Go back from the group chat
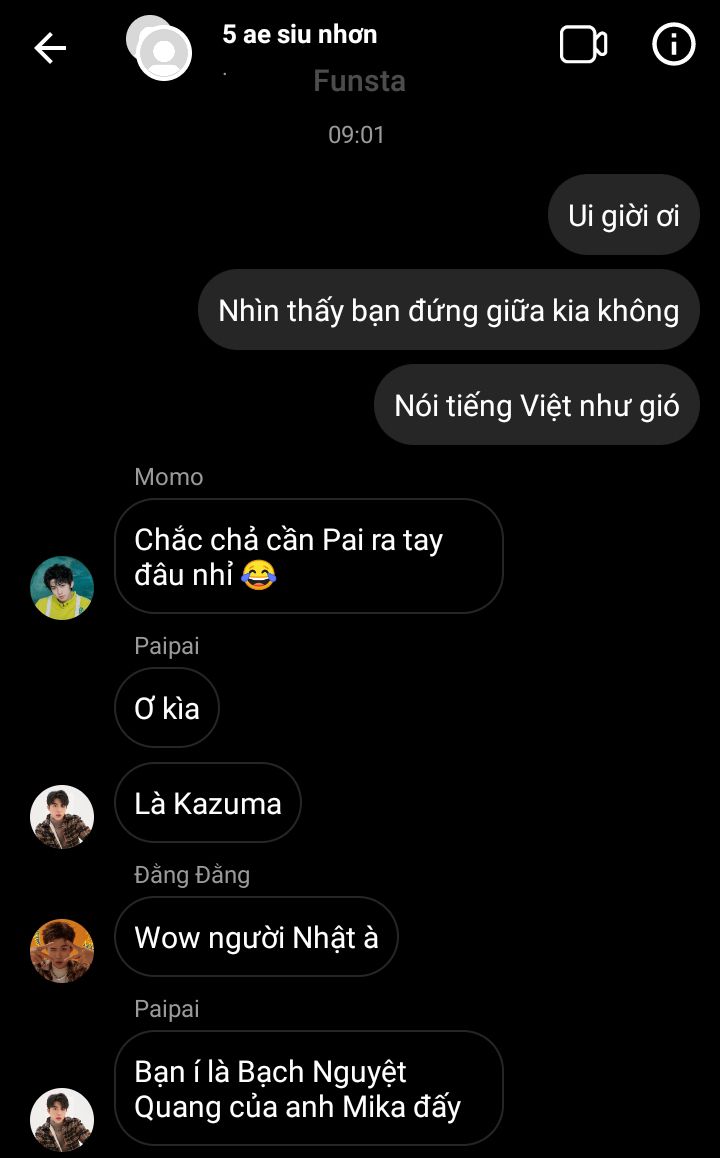The width and height of the screenshot is (720, 1158). [50, 48]
